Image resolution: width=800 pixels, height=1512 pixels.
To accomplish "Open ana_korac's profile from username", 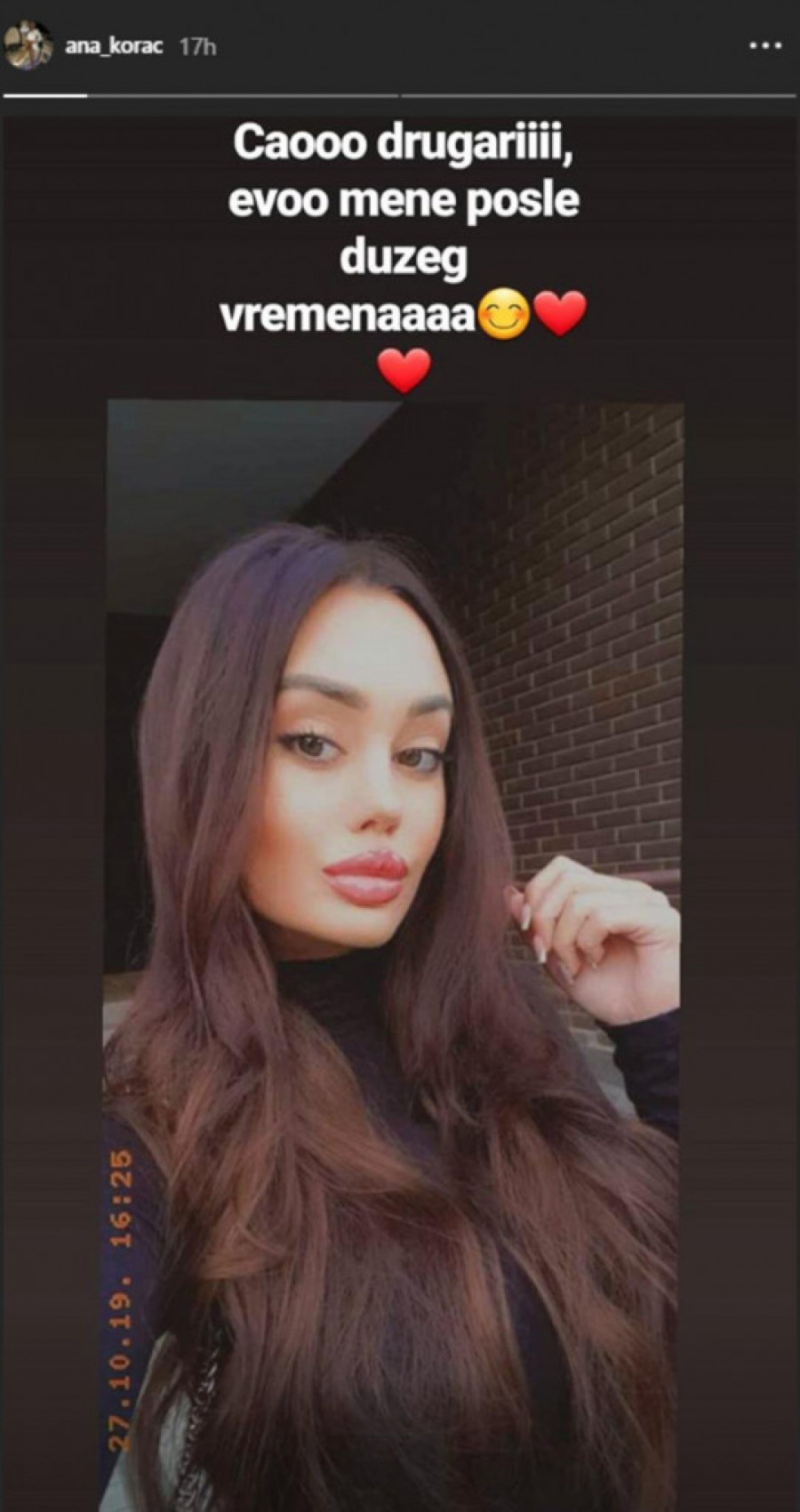I will pyautogui.click(x=114, y=47).
